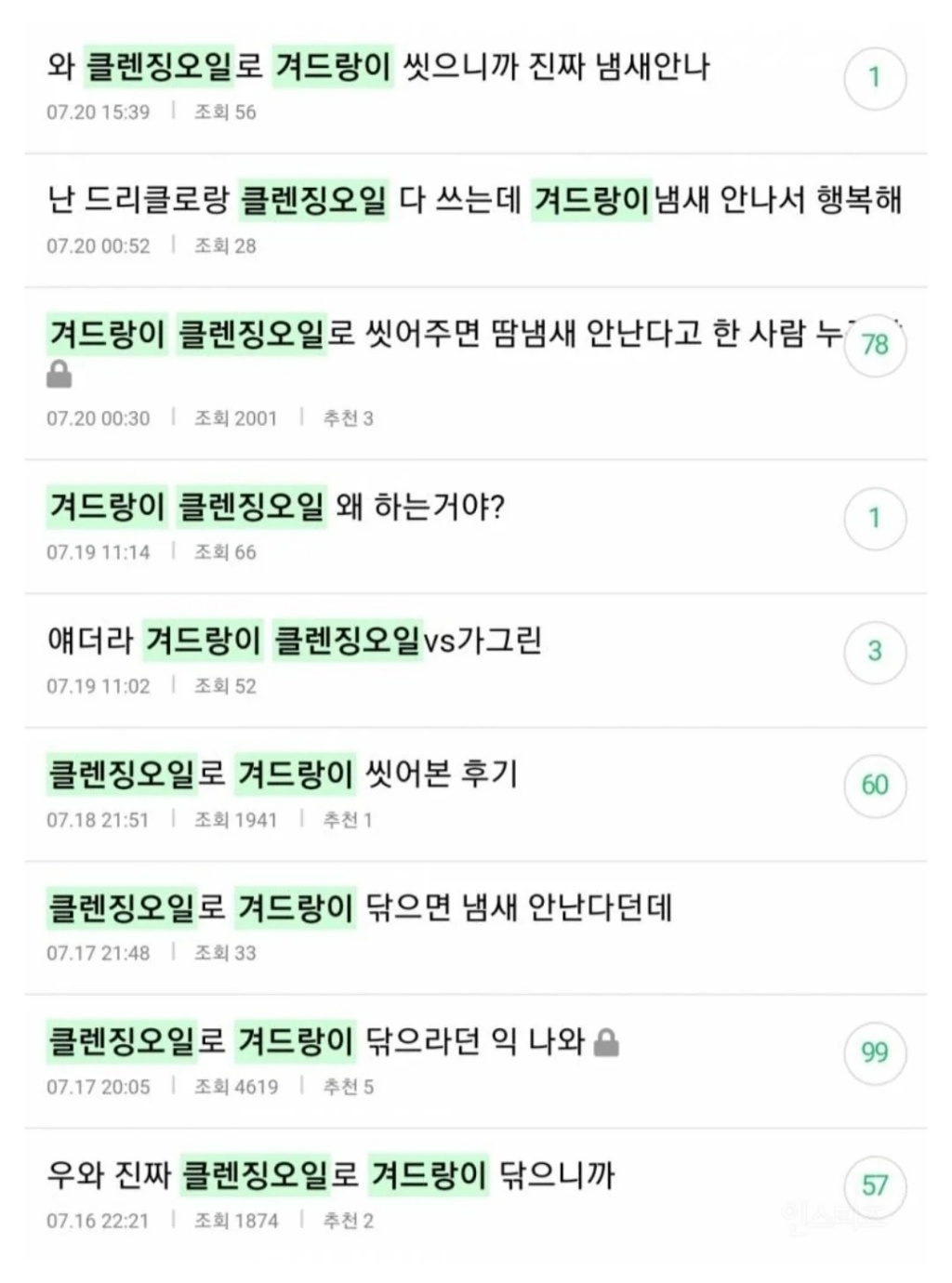
Task: Open post '우와 진짜 클렌징오일로 겨드랑이 닦으니까'
Action: pyautogui.click(x=331, y=1175)
